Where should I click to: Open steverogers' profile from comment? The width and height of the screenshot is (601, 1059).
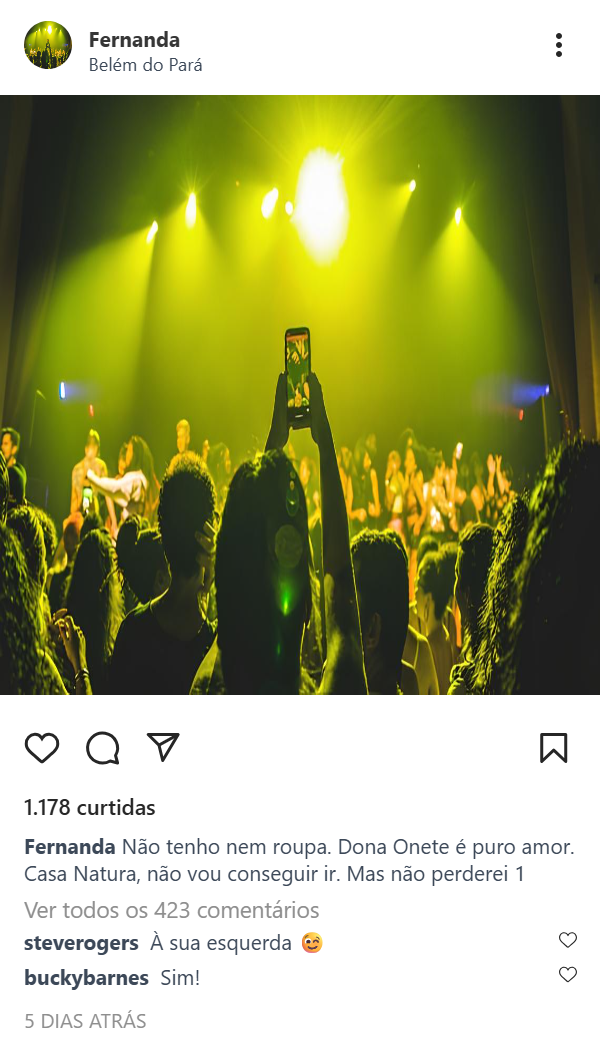81,942
